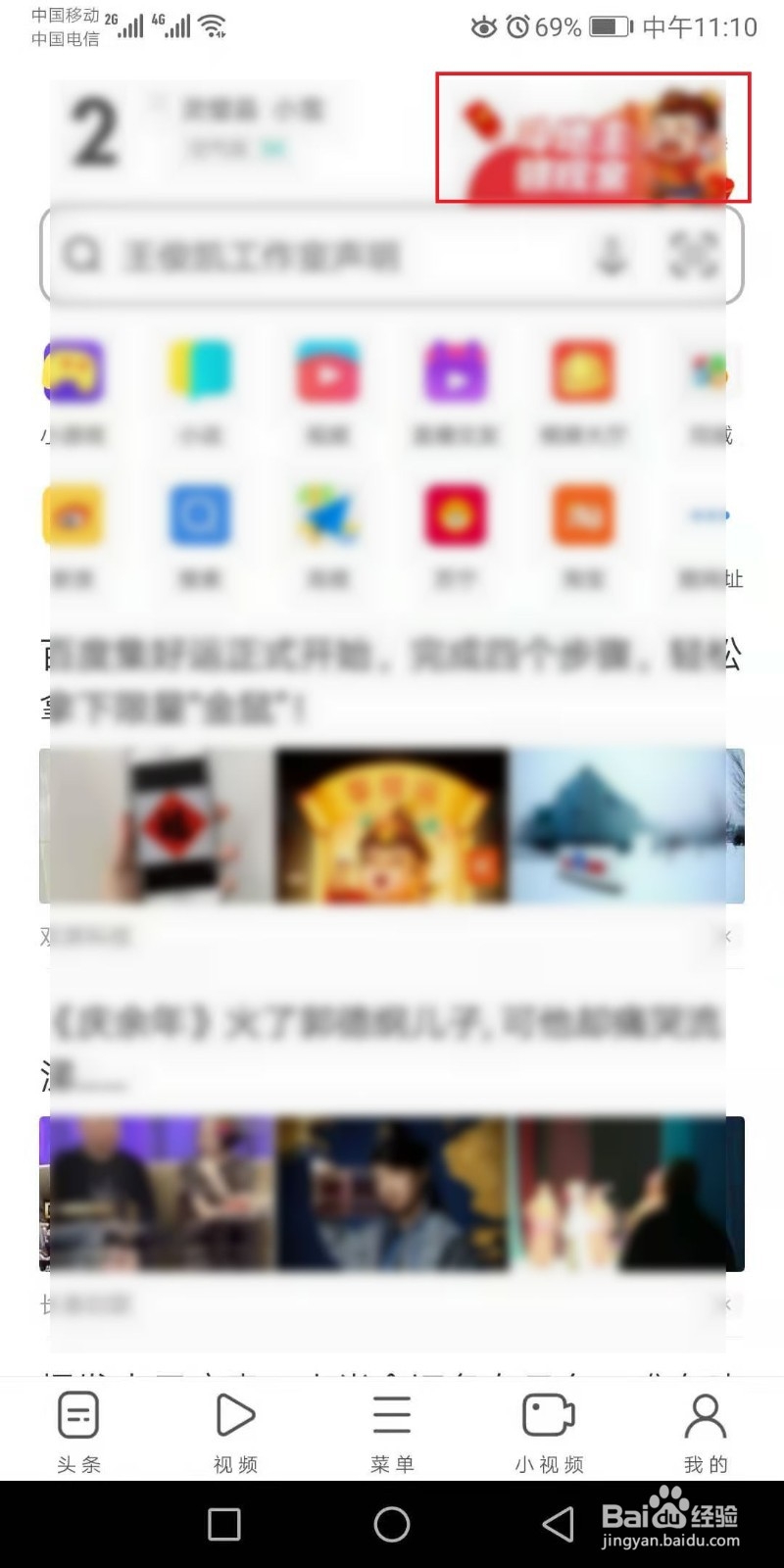Open scan using the scan icon in search bar

click(693, 256)
